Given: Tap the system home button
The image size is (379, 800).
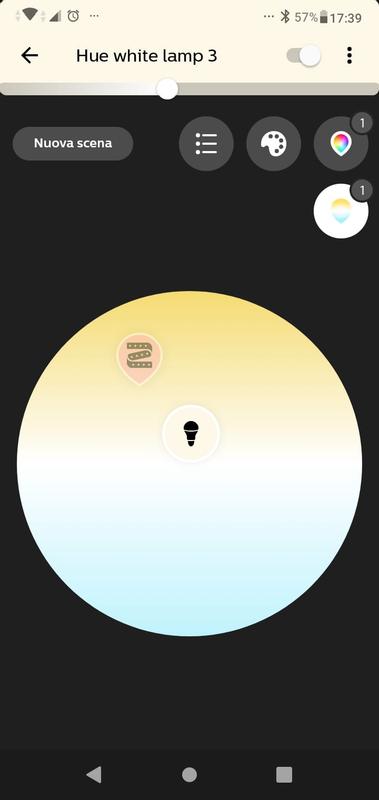Looking at the screenshot, I should tap(189, 774).
